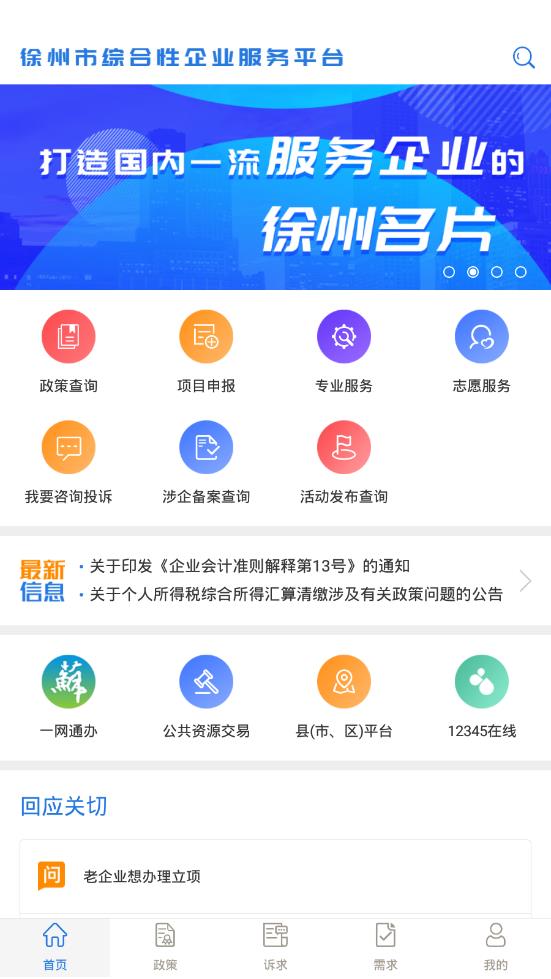The height and width of the screenshot is (979, 551).
Task: Tap 我要咨询投诉 to submit a complaint
Action: [69, 463]
